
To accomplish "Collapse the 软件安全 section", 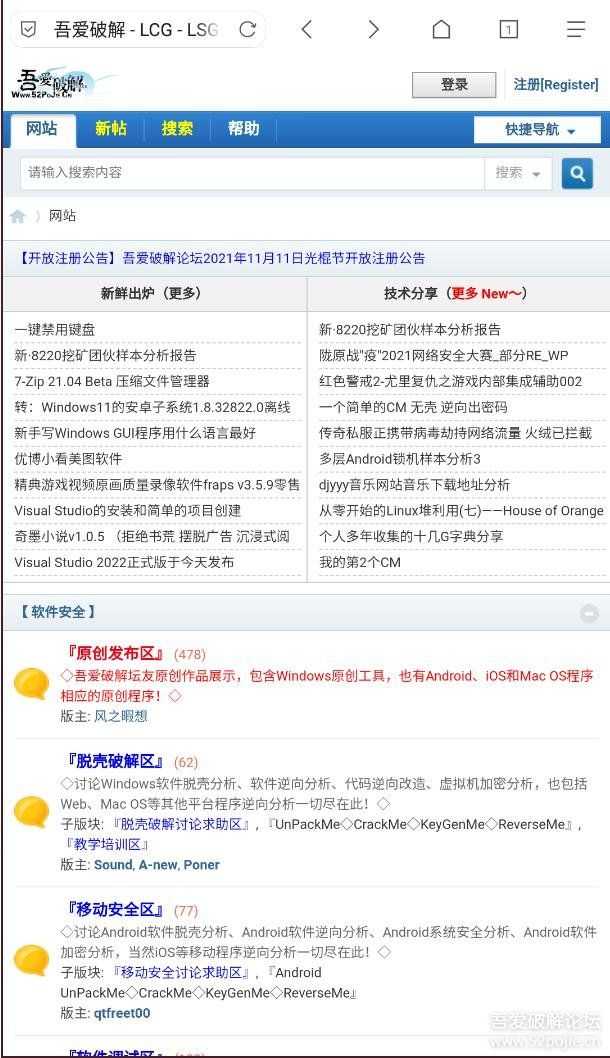I will pyautogui.click(x=589, y=613).
